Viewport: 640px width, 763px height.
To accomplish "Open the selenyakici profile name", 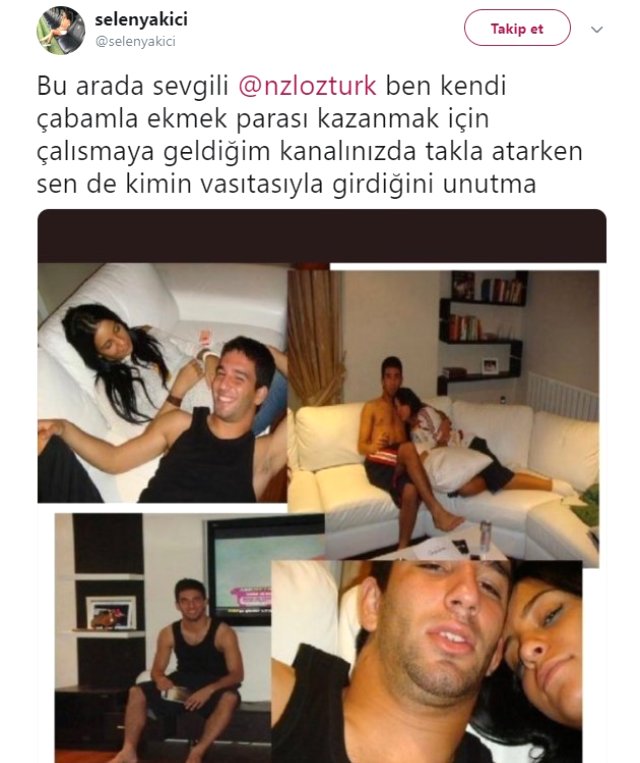I will [139, 20].
